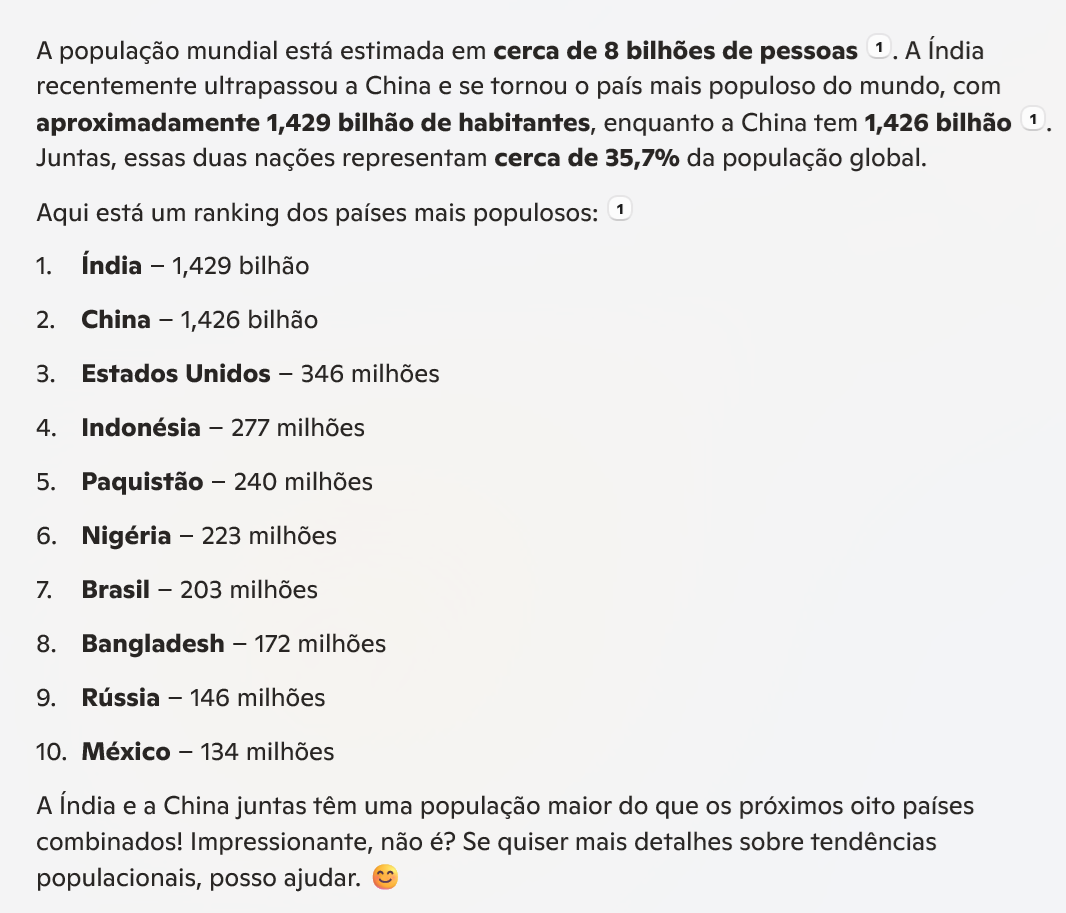Open citation next to 'países mais populosos:'
Image resolution: width=1066 pixels, height=913 pixels.
[x=620, y=210]
